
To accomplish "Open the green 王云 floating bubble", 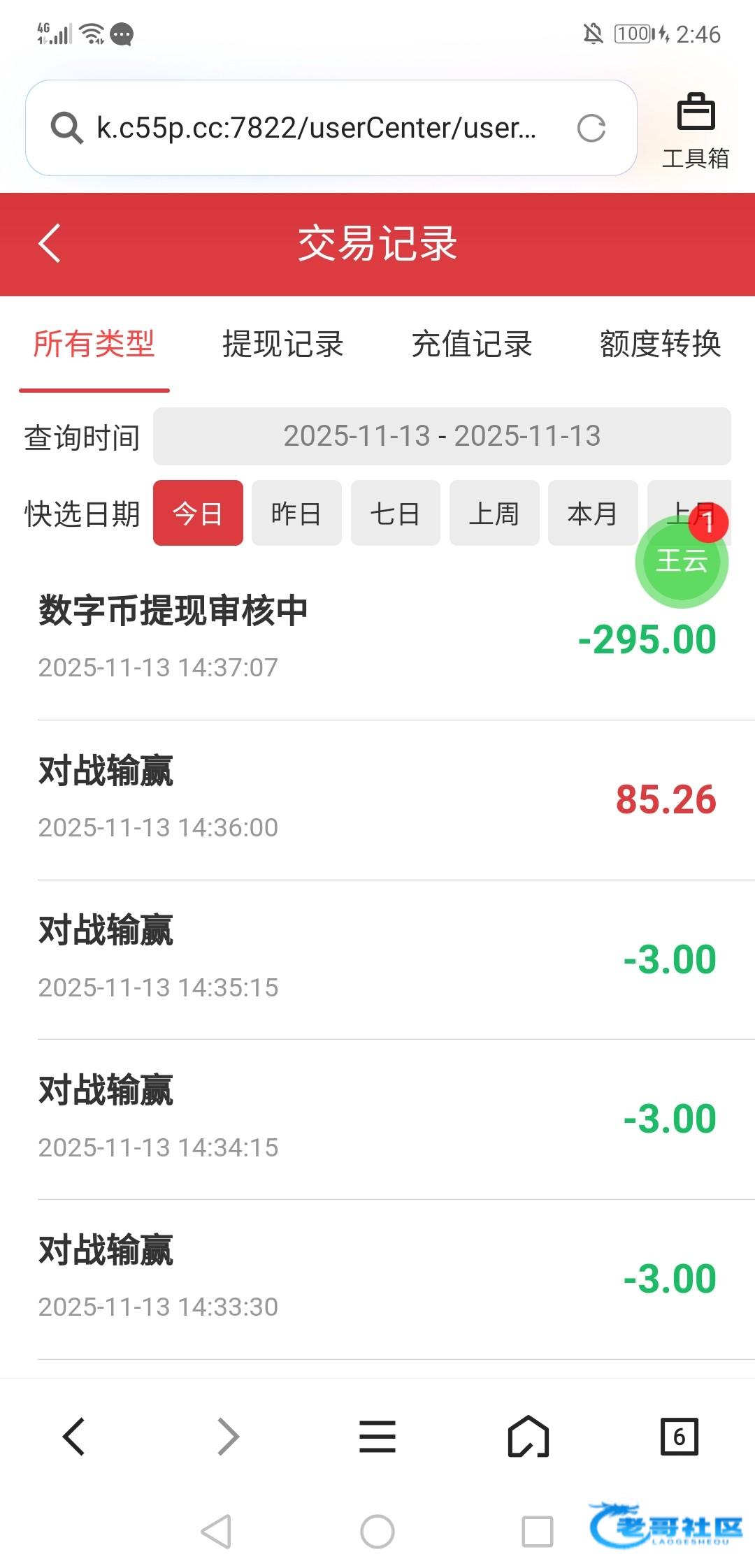I will click(x=680, y=562).
